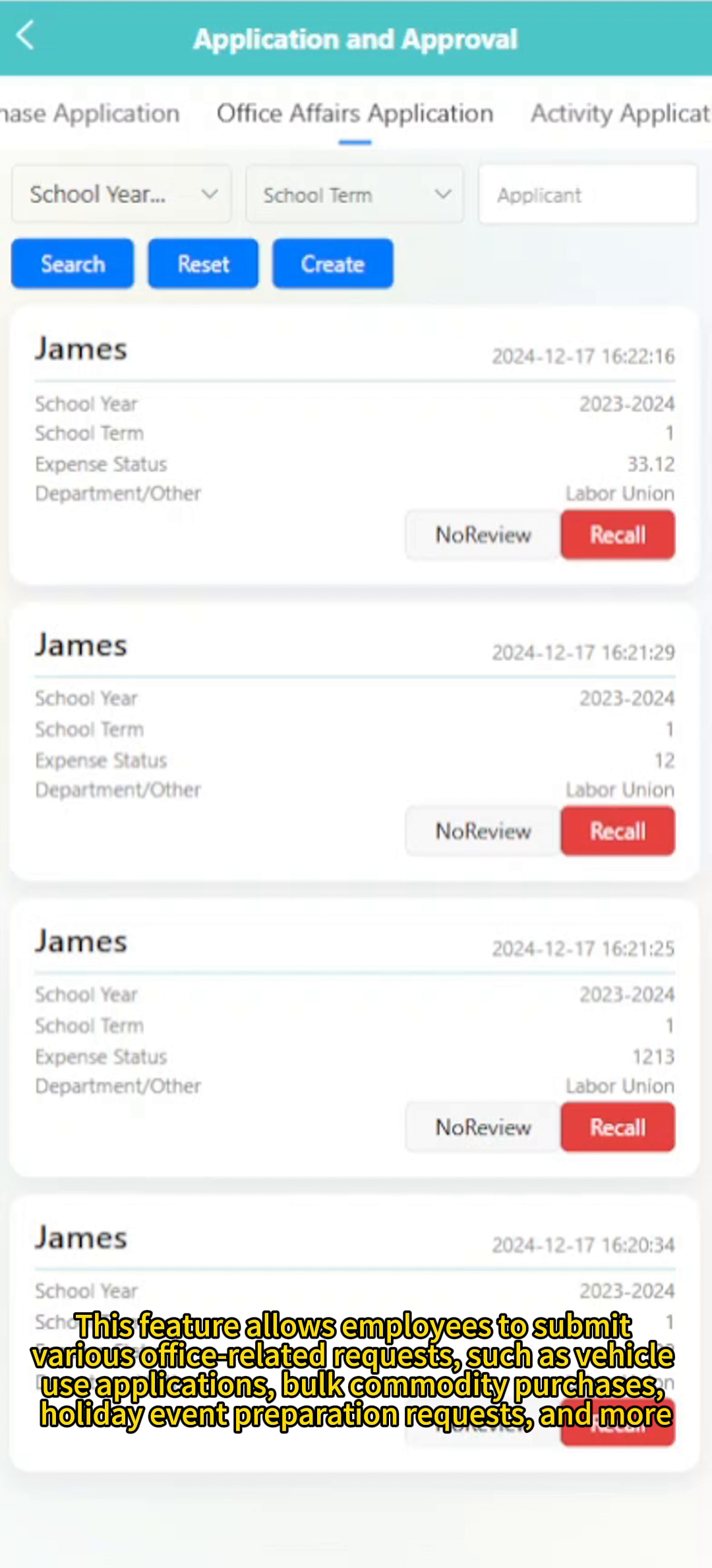Tap NoReview on the 16:22:16 application

click(483, 535)
